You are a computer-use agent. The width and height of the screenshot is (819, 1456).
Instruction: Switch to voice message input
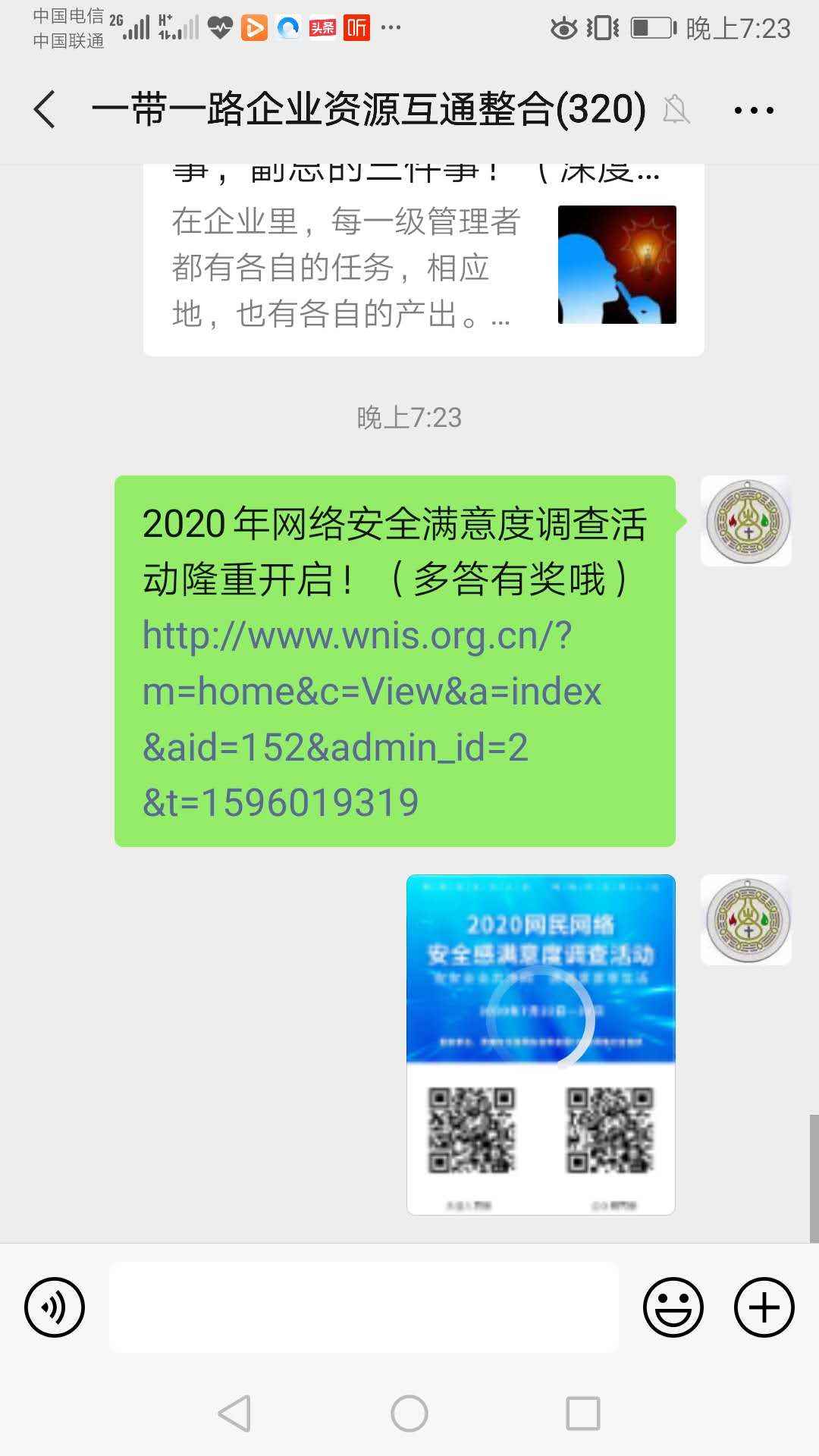[55, 1307]
